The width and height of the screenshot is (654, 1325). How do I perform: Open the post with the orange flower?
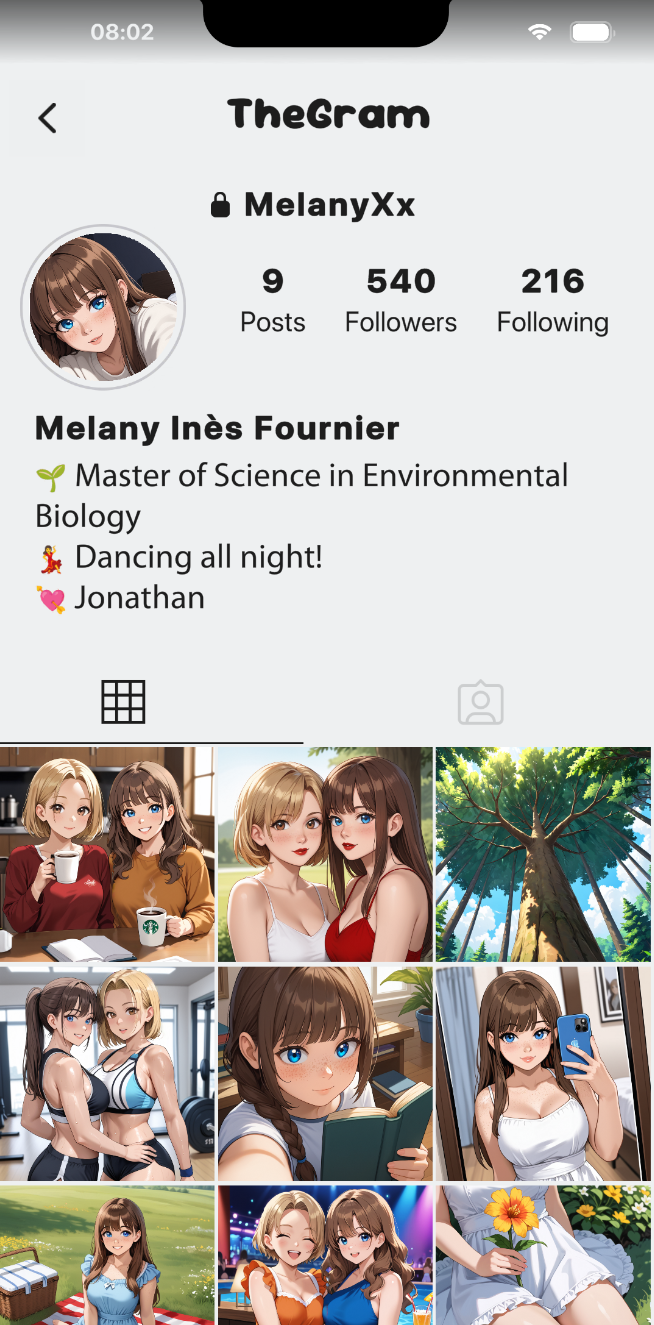pos(543,1255)
